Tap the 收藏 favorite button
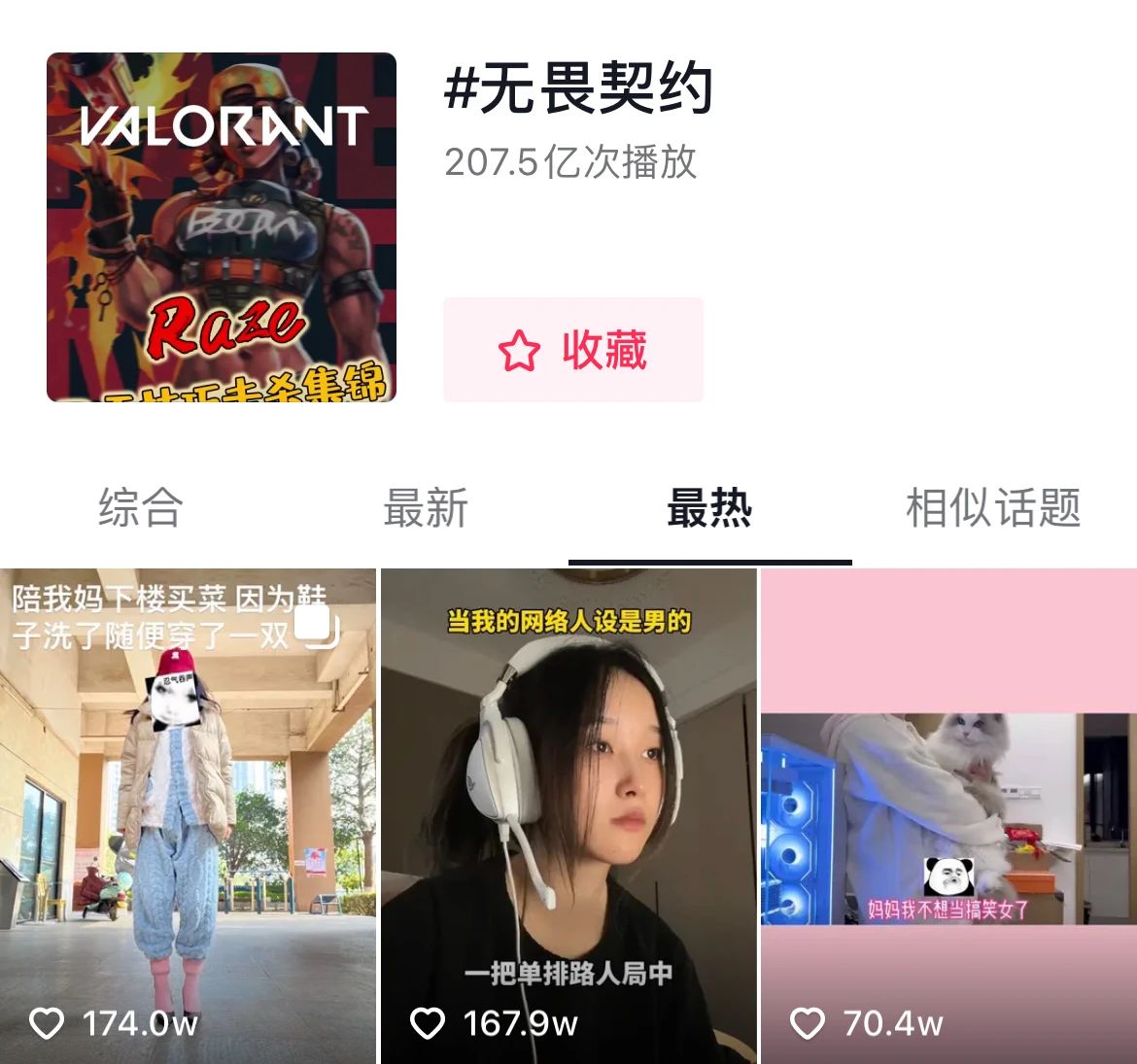Viewport: 1137px width, 1064px height. point(572,350)
